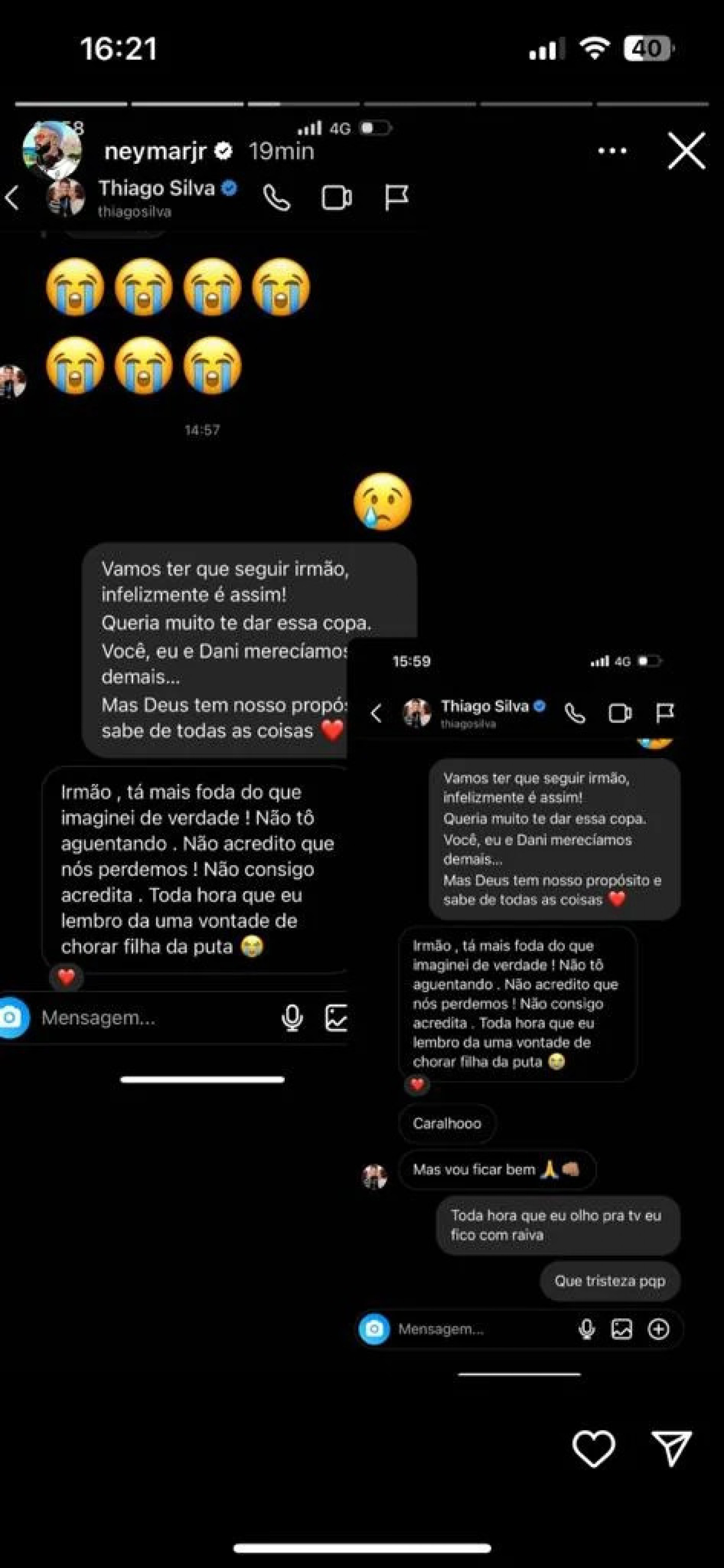Close the neymarjr story
The width and height of the screenshot is (724, 1568).
(x=686, y=150)
